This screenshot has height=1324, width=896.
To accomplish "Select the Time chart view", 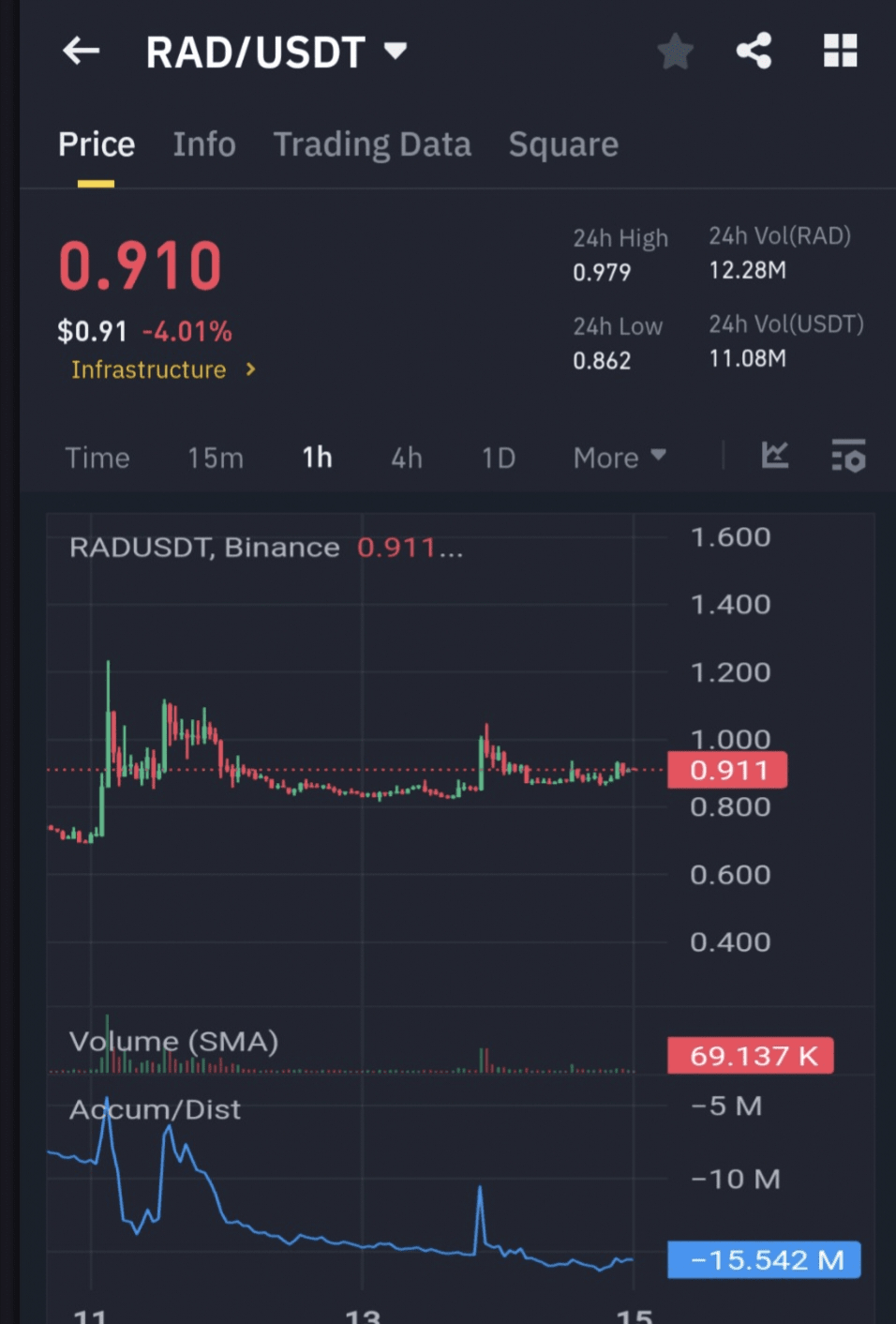I will (97, 458).
